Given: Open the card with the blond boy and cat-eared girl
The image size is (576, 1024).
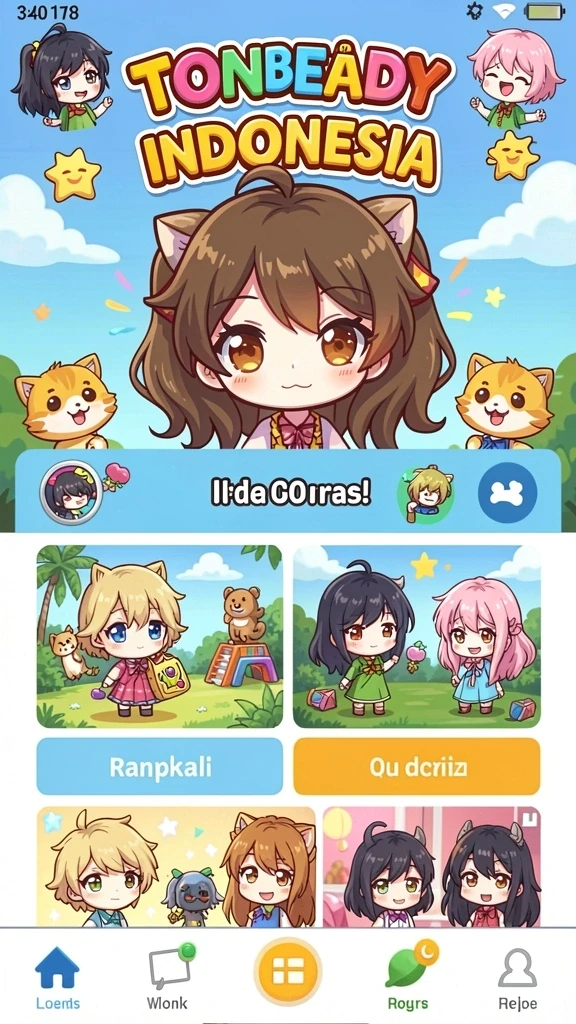Looking at the screenshot, I should [x=176, y=867].
